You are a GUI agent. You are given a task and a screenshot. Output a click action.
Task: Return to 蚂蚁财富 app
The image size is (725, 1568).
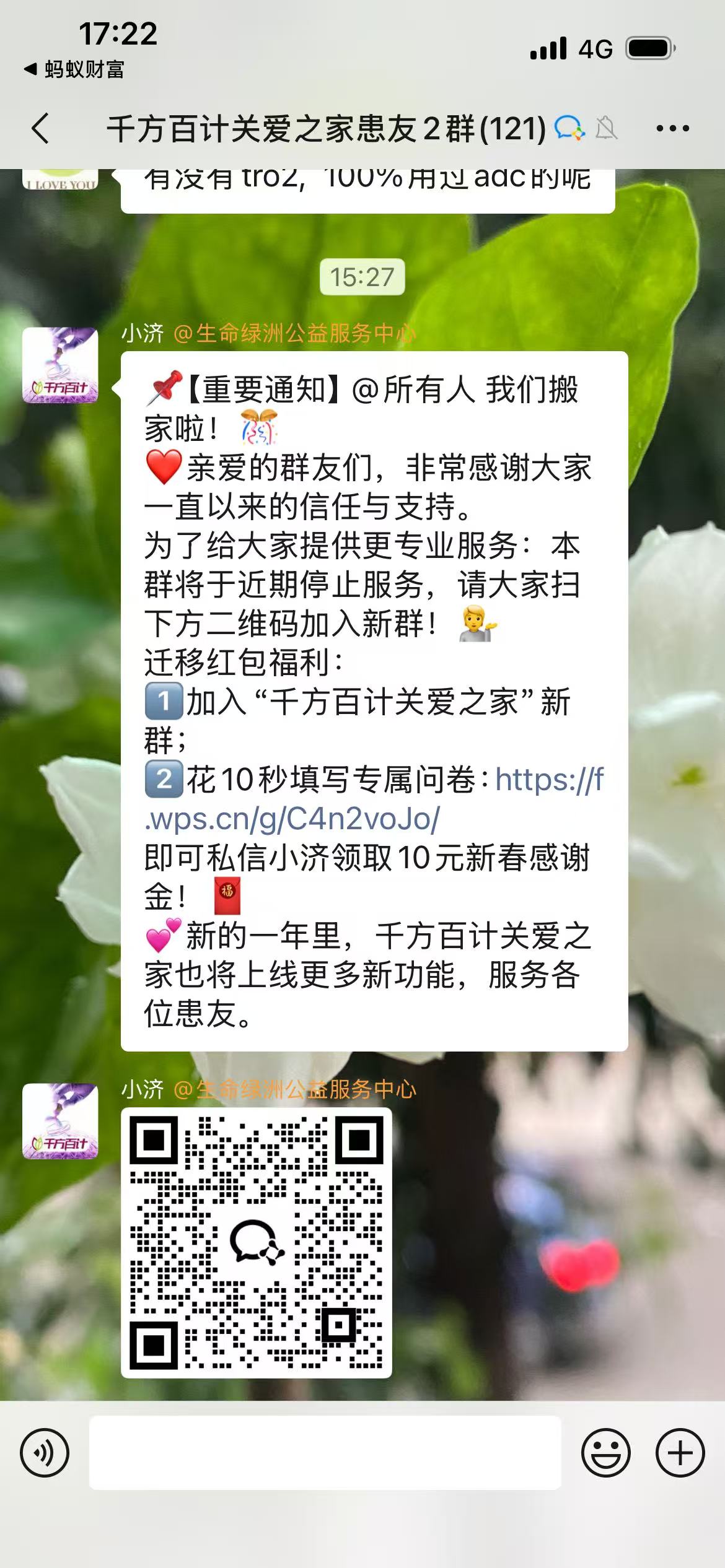coord(74,69)
